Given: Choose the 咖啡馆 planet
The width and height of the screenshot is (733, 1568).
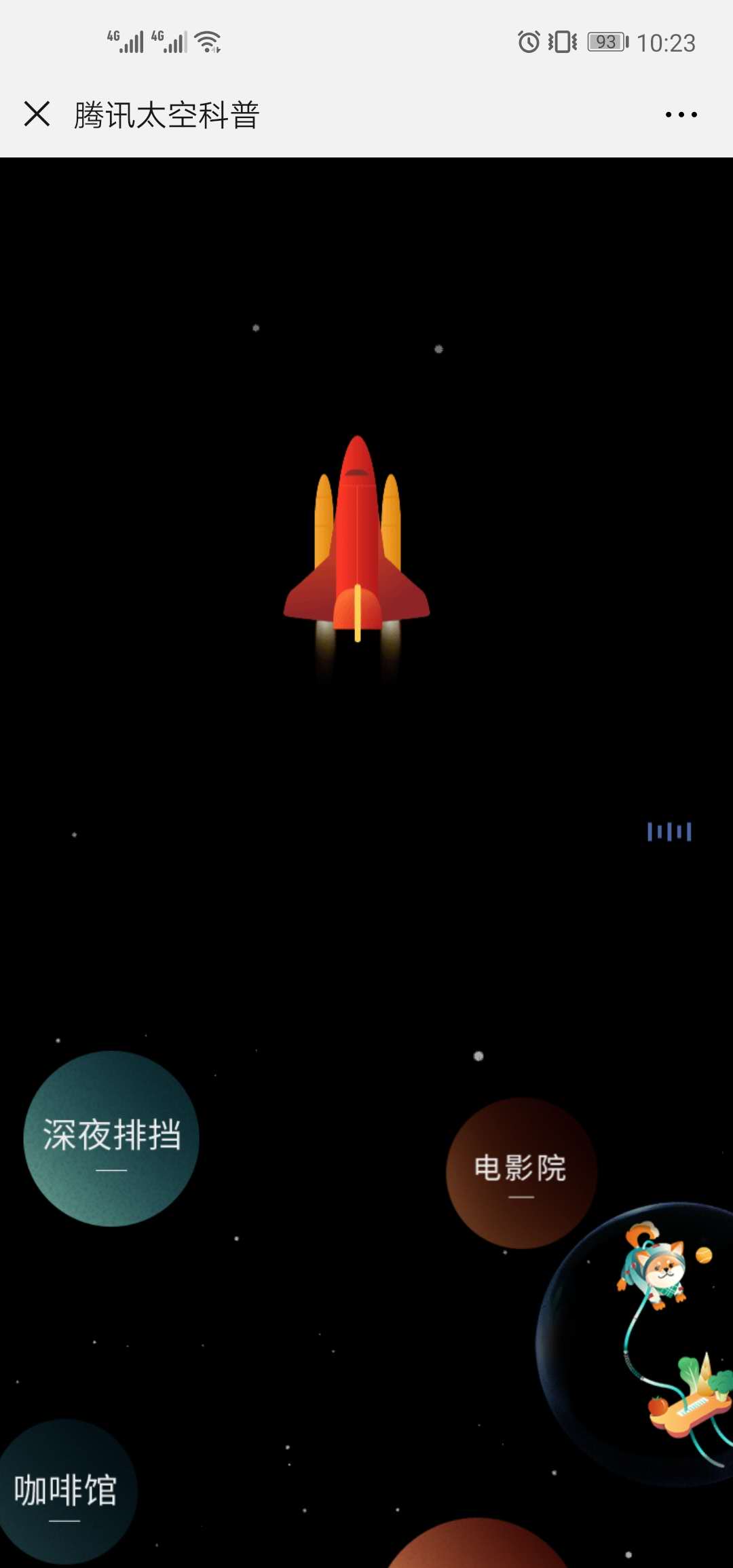Looking at the screenshot, I should (x=66, y=1491).
